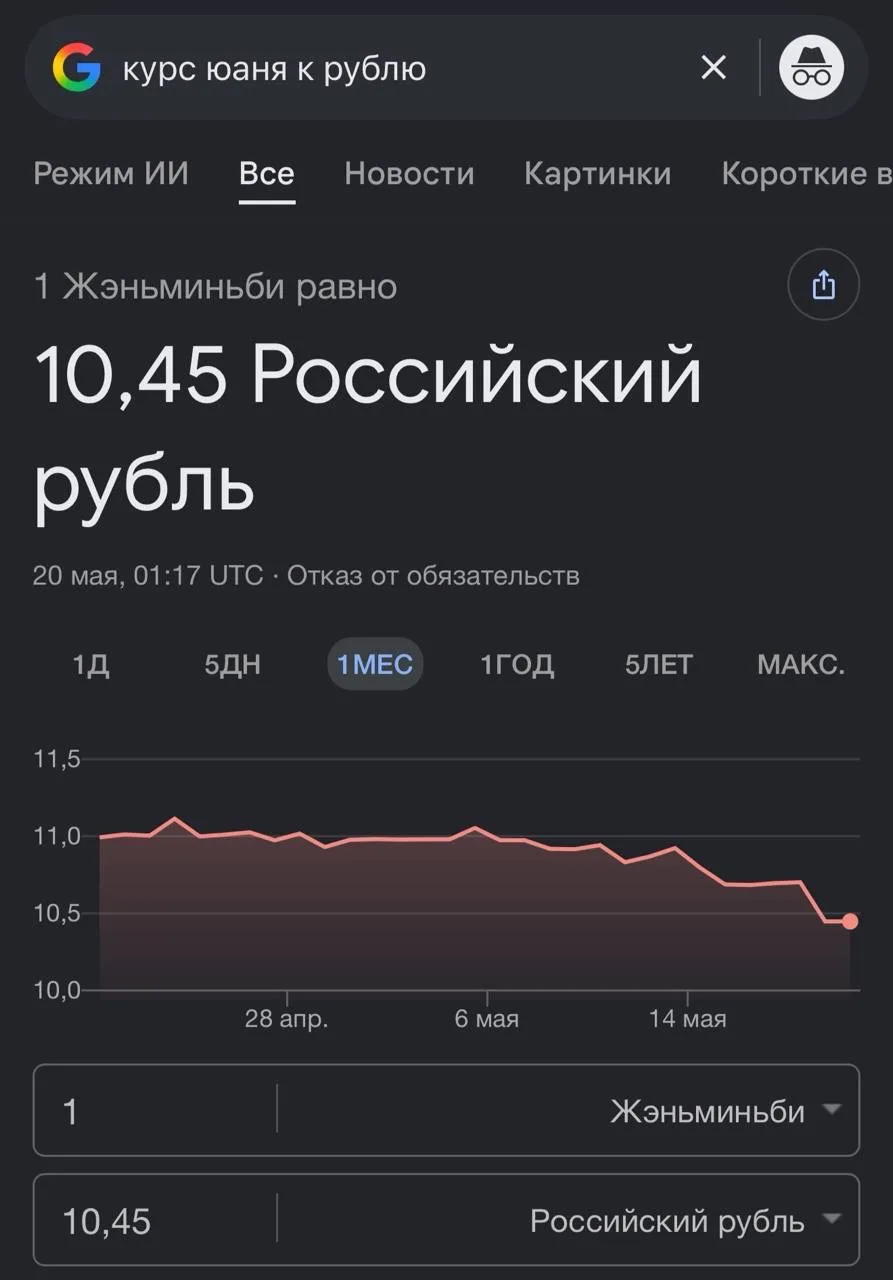
Task: Expand the Российский рубль currency dropdown
Action: click(568, 1221)
